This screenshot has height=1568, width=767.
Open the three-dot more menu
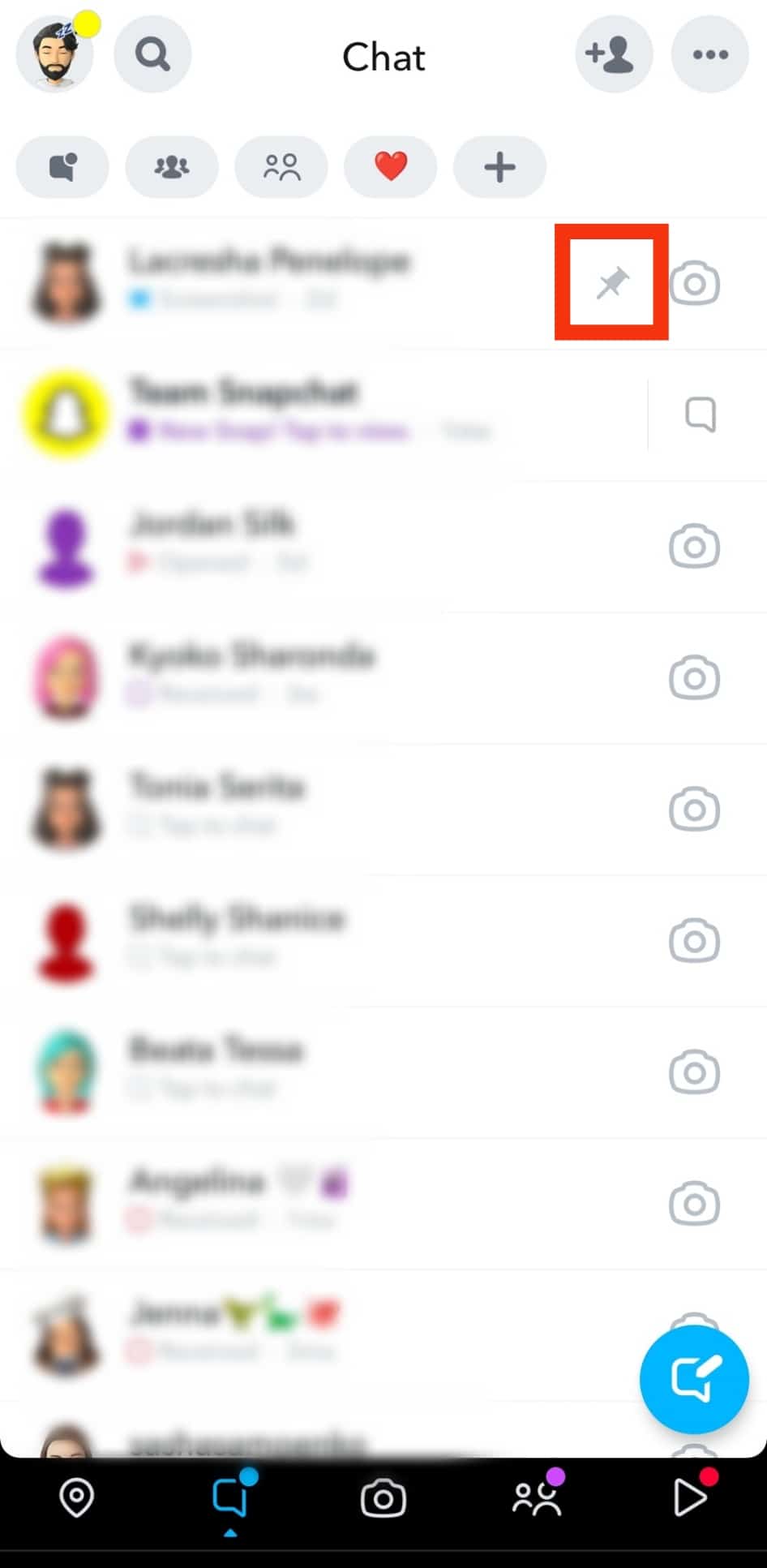709,55
